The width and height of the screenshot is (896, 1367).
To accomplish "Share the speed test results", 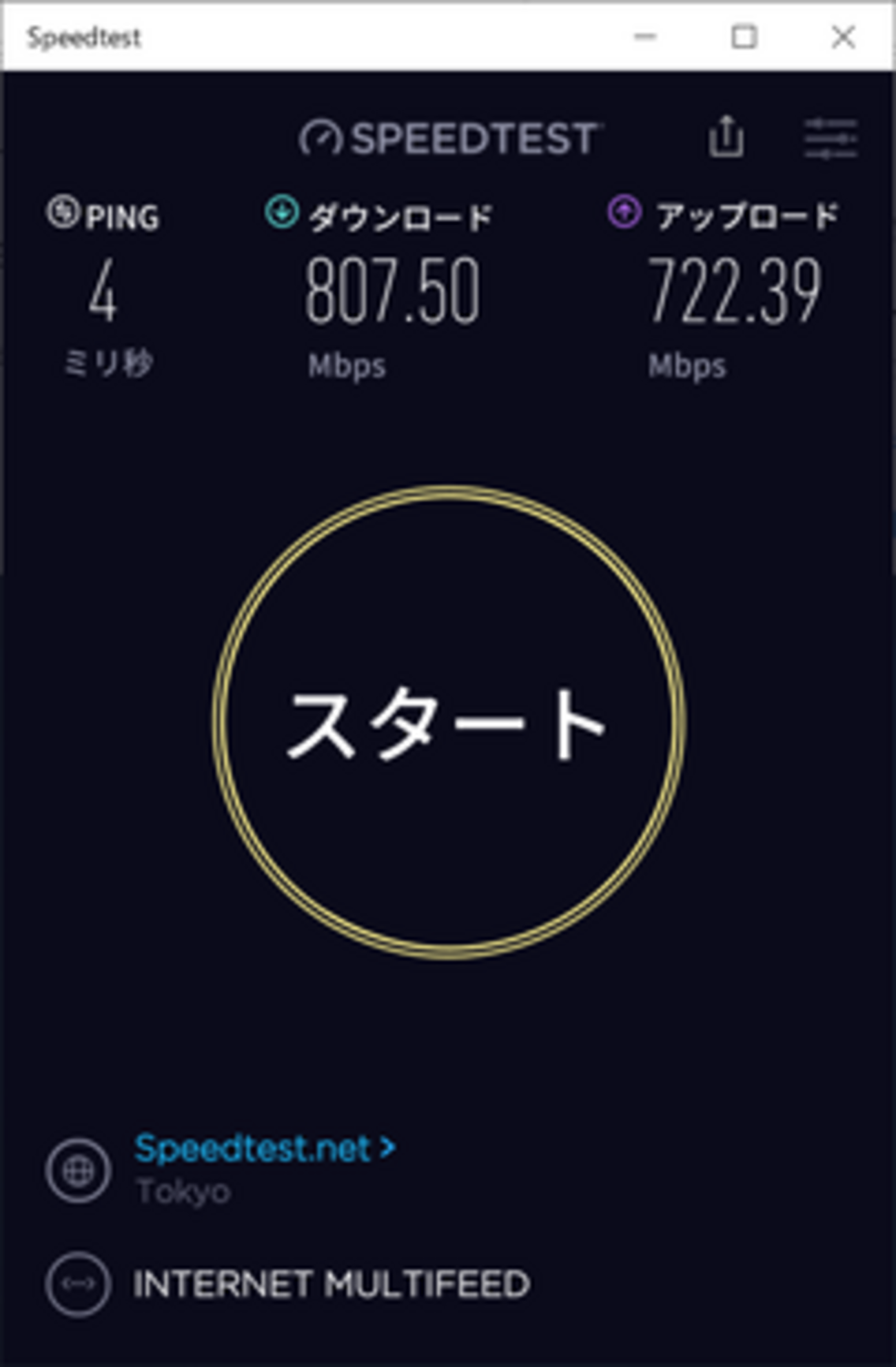I will coord(726,136).
